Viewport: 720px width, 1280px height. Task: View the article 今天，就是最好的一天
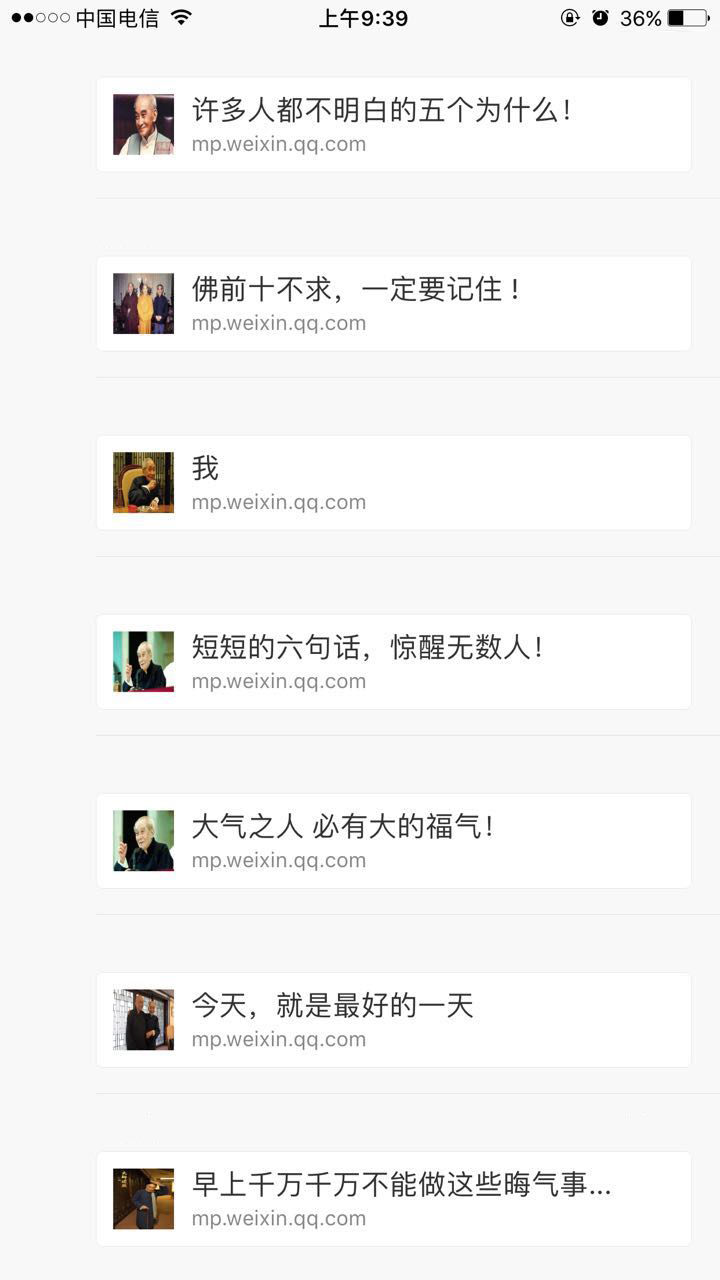393,1020
